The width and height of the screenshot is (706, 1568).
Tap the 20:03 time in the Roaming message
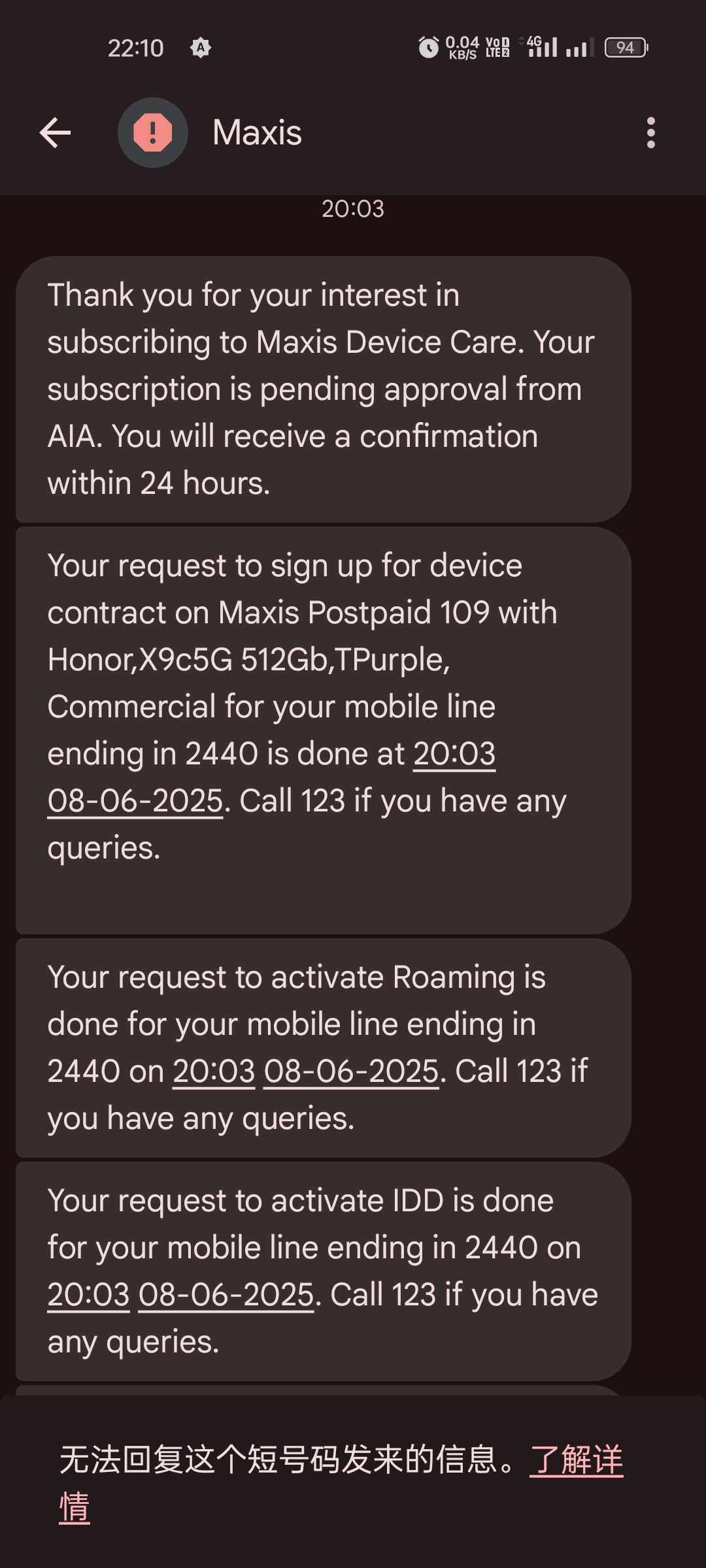tap(213, 1071)
